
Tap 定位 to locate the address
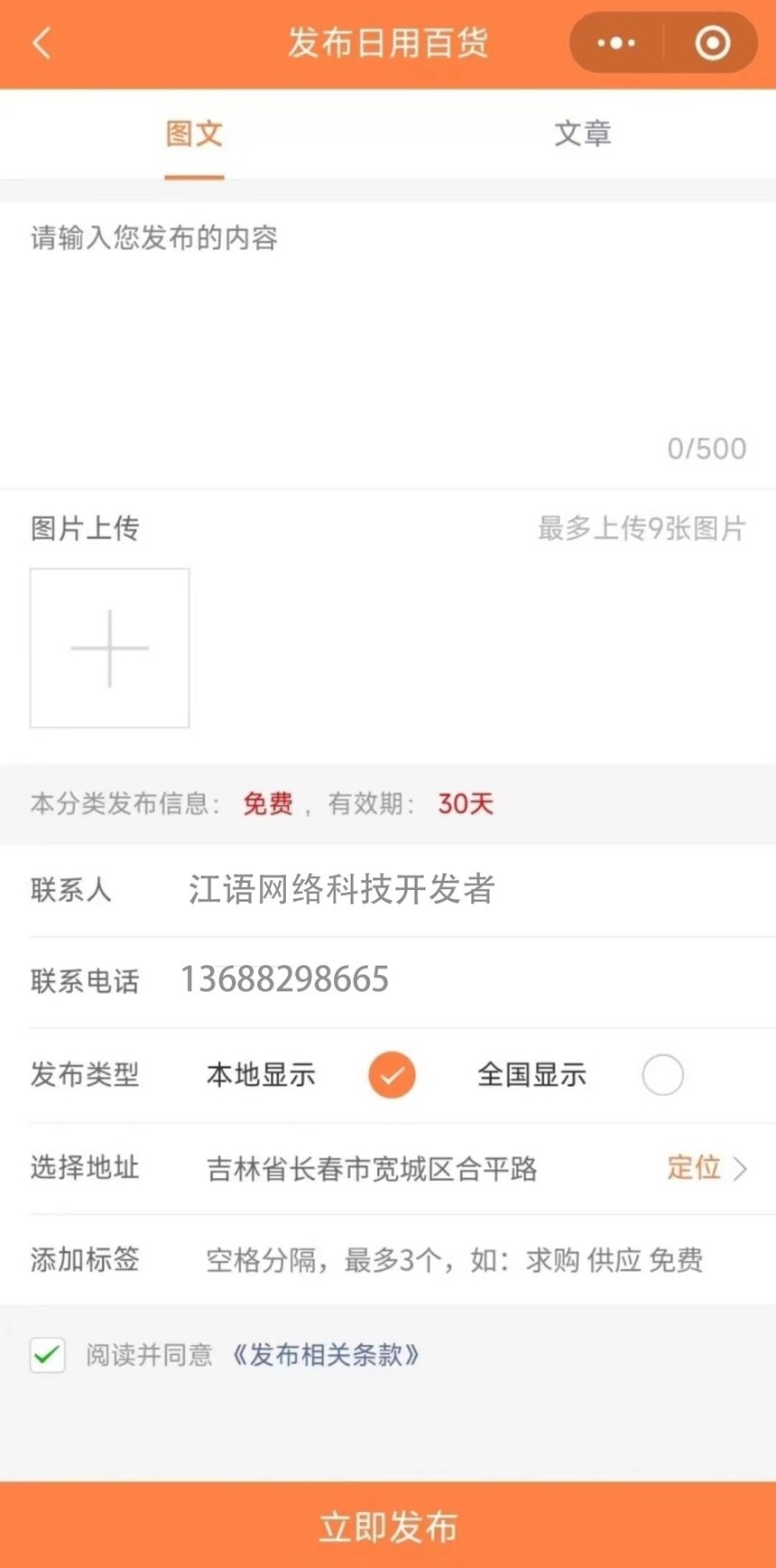pos(706,1167)
